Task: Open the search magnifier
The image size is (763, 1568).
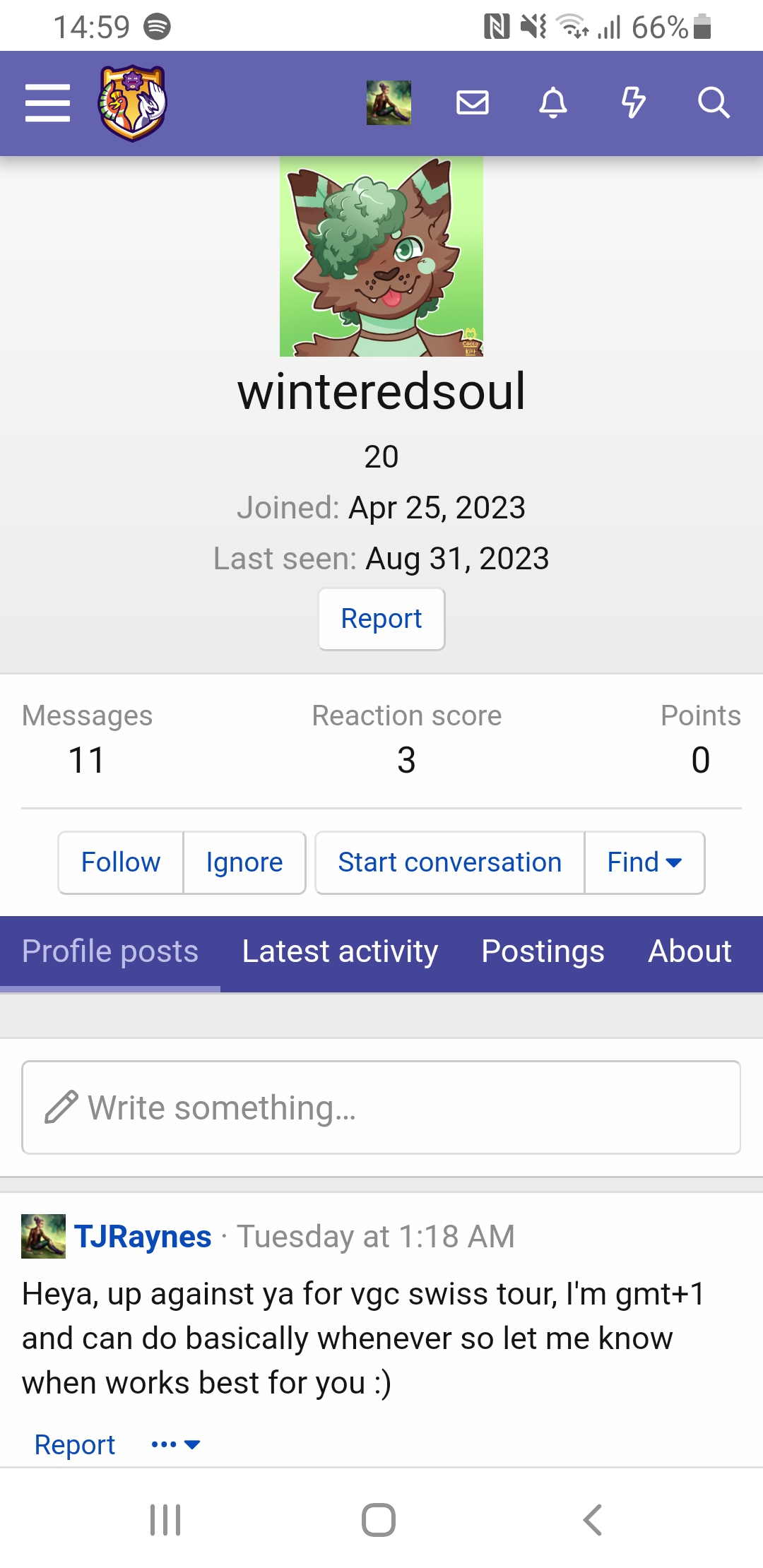Action: point(714,103)
